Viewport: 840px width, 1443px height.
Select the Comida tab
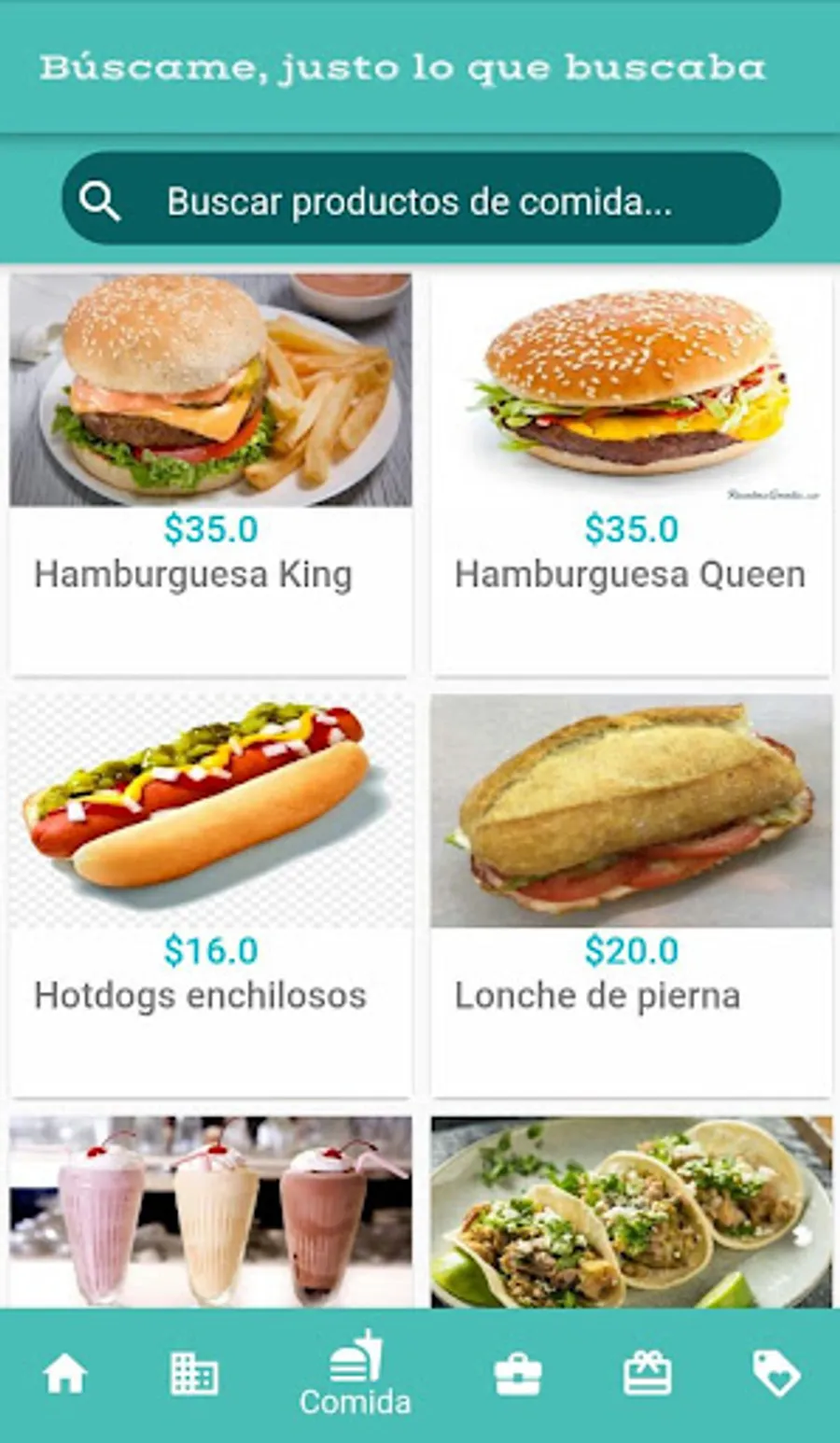coord(356,1374)
